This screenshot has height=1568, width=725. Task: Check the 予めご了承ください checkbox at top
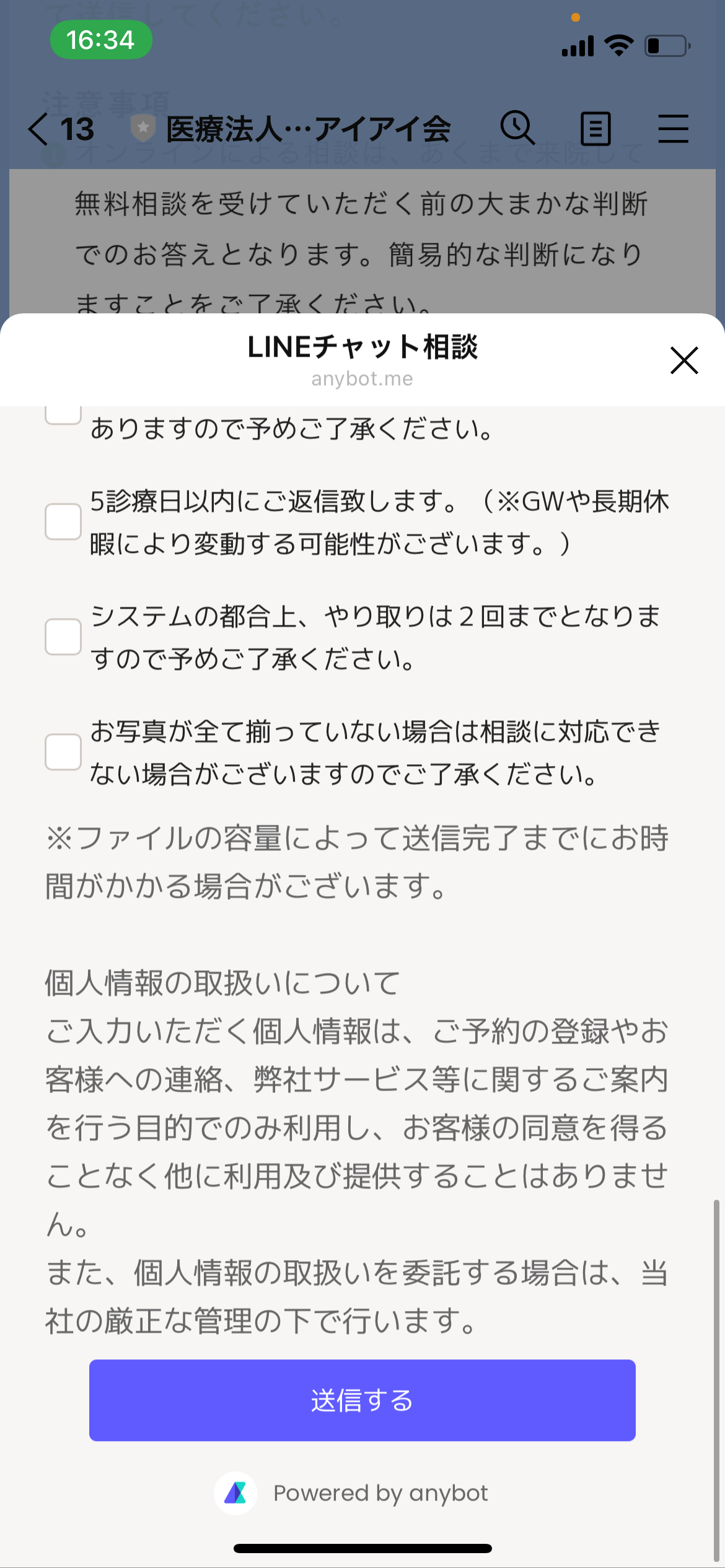(63, 415)
